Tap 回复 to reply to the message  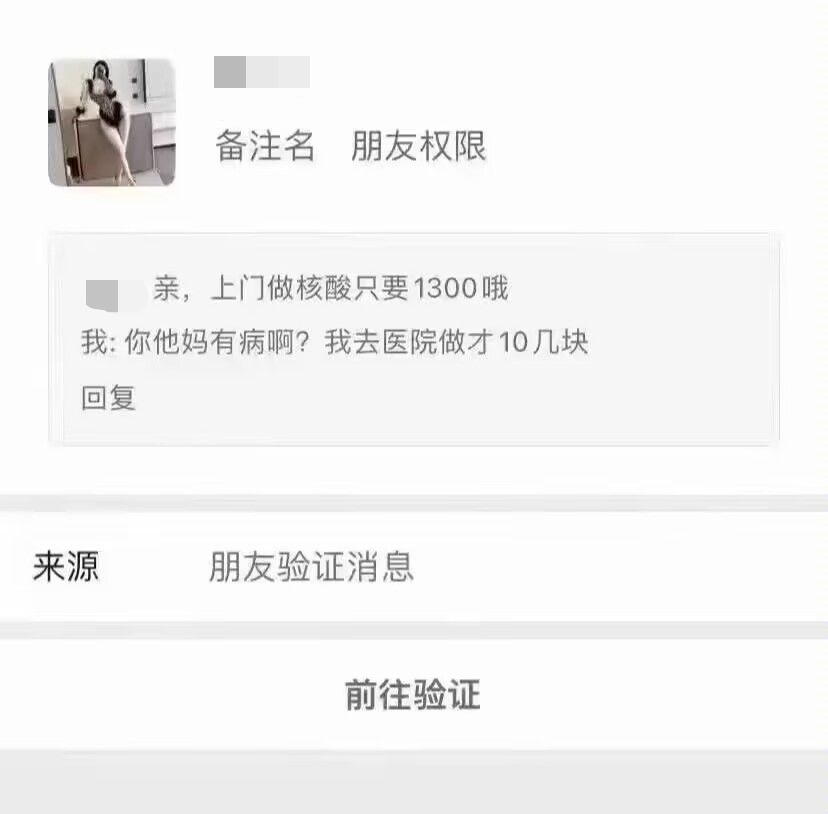(x=108, y=398)
